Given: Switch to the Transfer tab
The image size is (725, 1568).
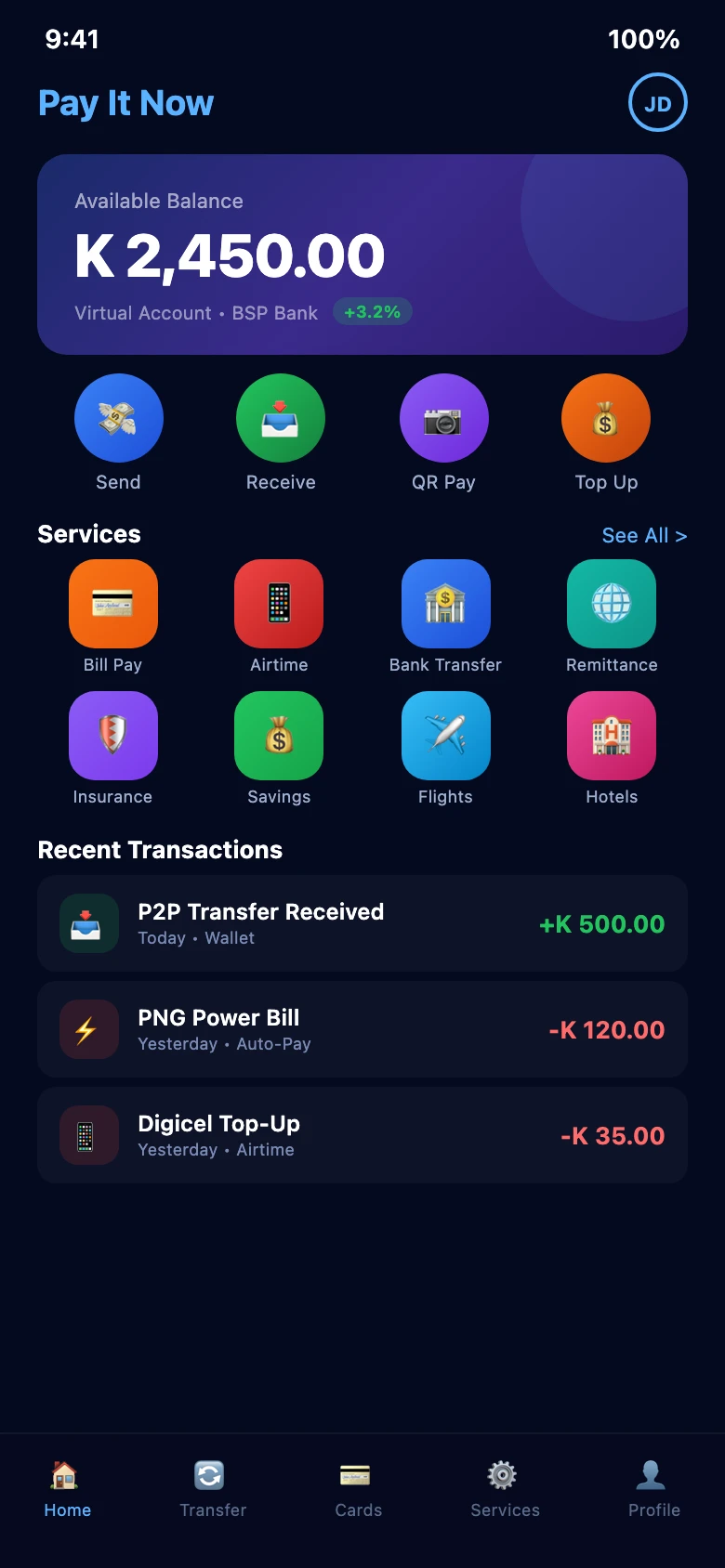Looking at the screenshot, I should (x=213, y=1489).
